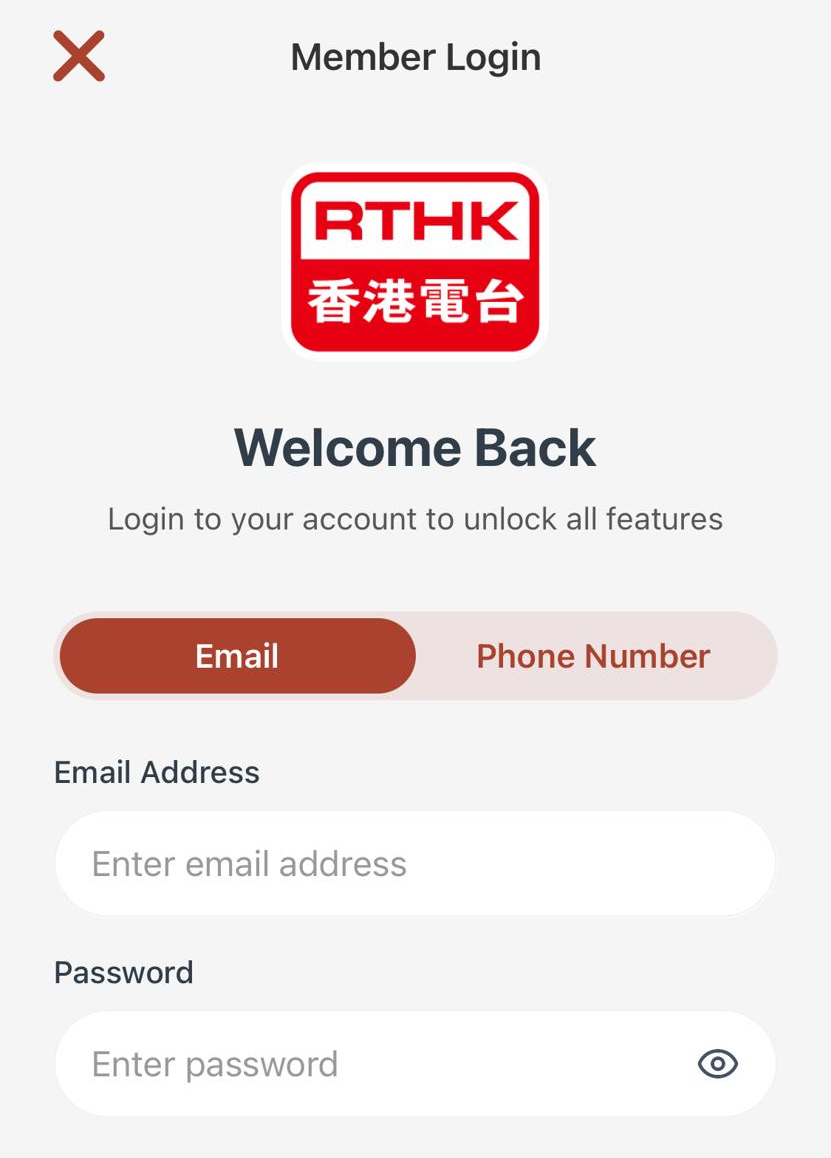
Task: Focus the email address field
Action: point(415,863)
